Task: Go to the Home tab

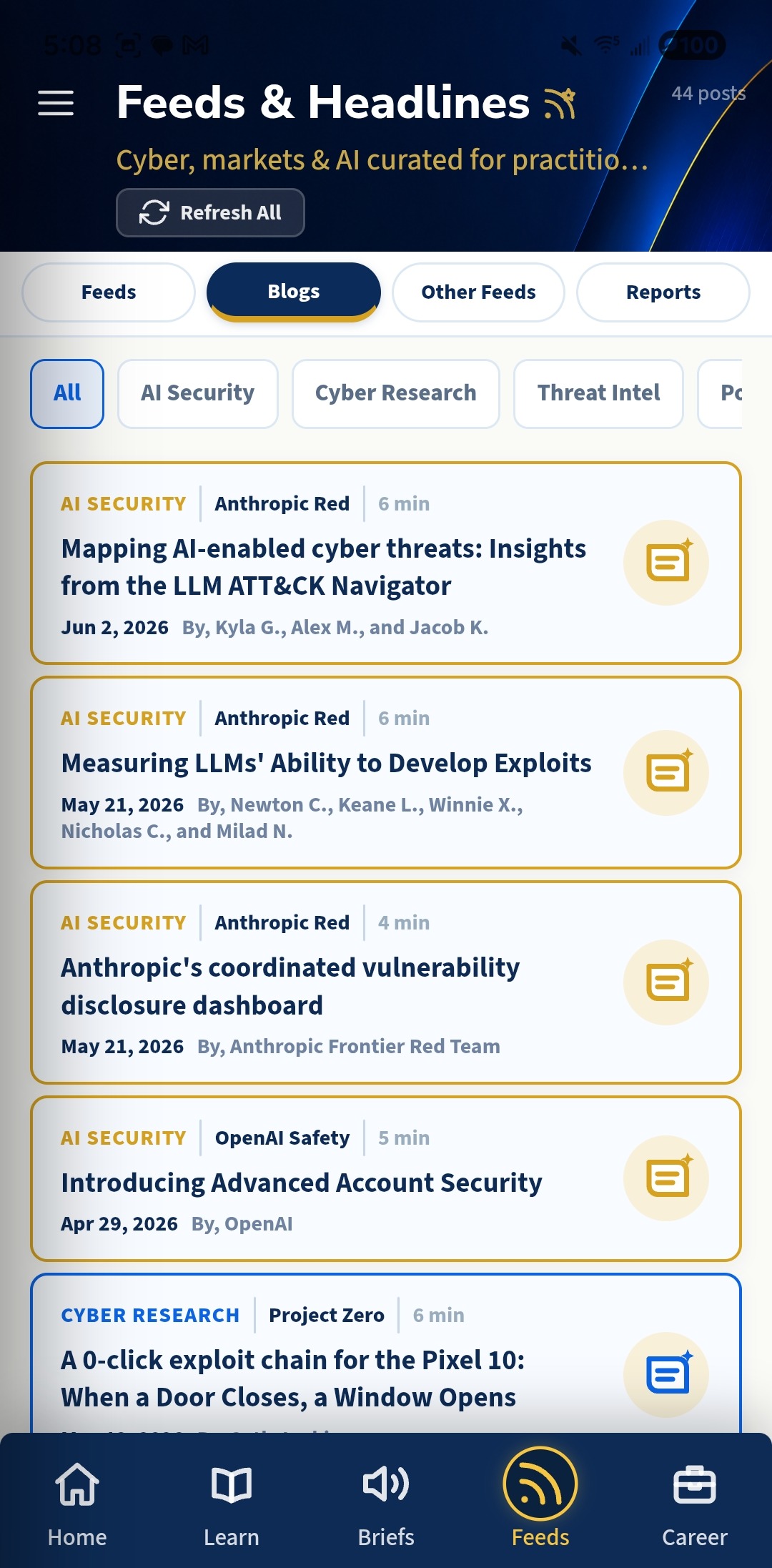Action: point(77,1504)
